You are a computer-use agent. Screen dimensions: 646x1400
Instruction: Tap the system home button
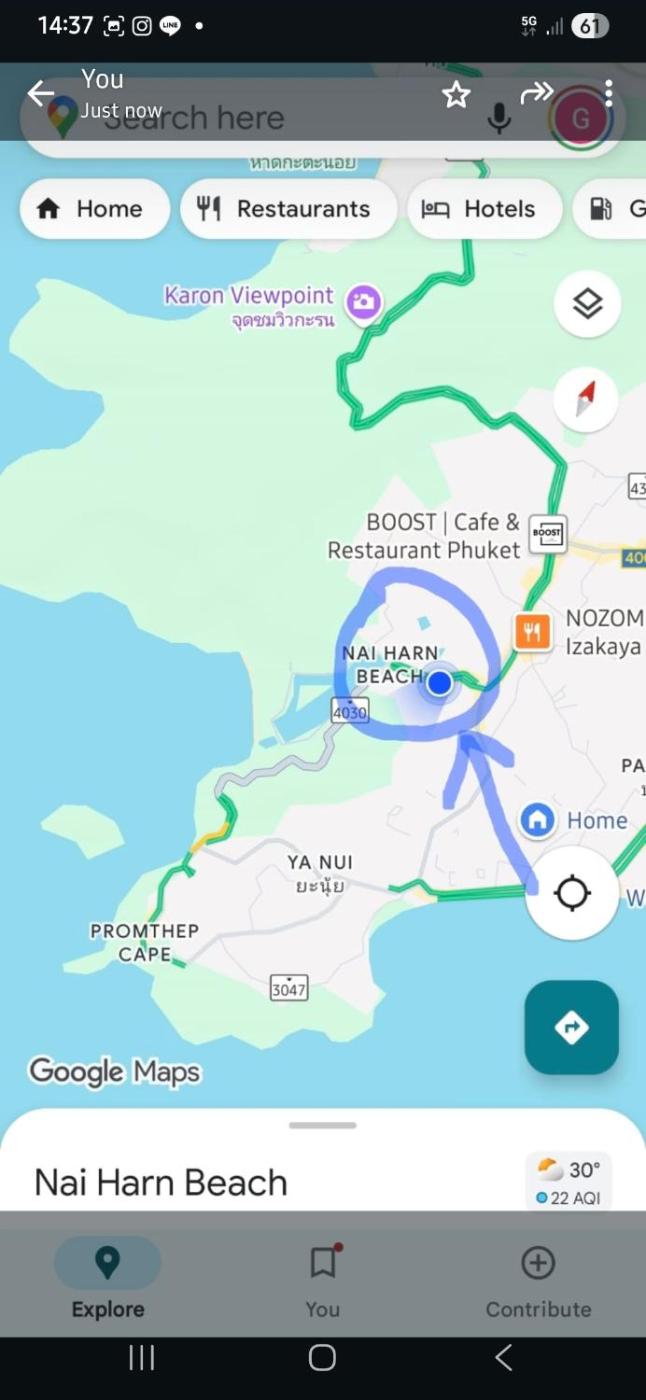(322, 1357)
